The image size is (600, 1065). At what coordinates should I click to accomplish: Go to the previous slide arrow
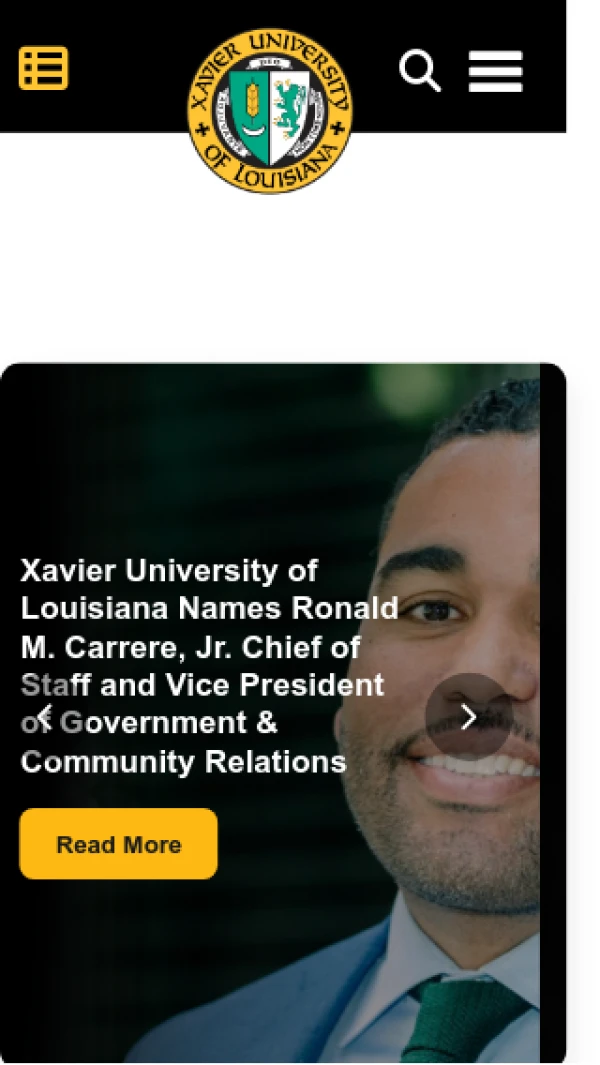pyautogui.click(x=45, y=717)
